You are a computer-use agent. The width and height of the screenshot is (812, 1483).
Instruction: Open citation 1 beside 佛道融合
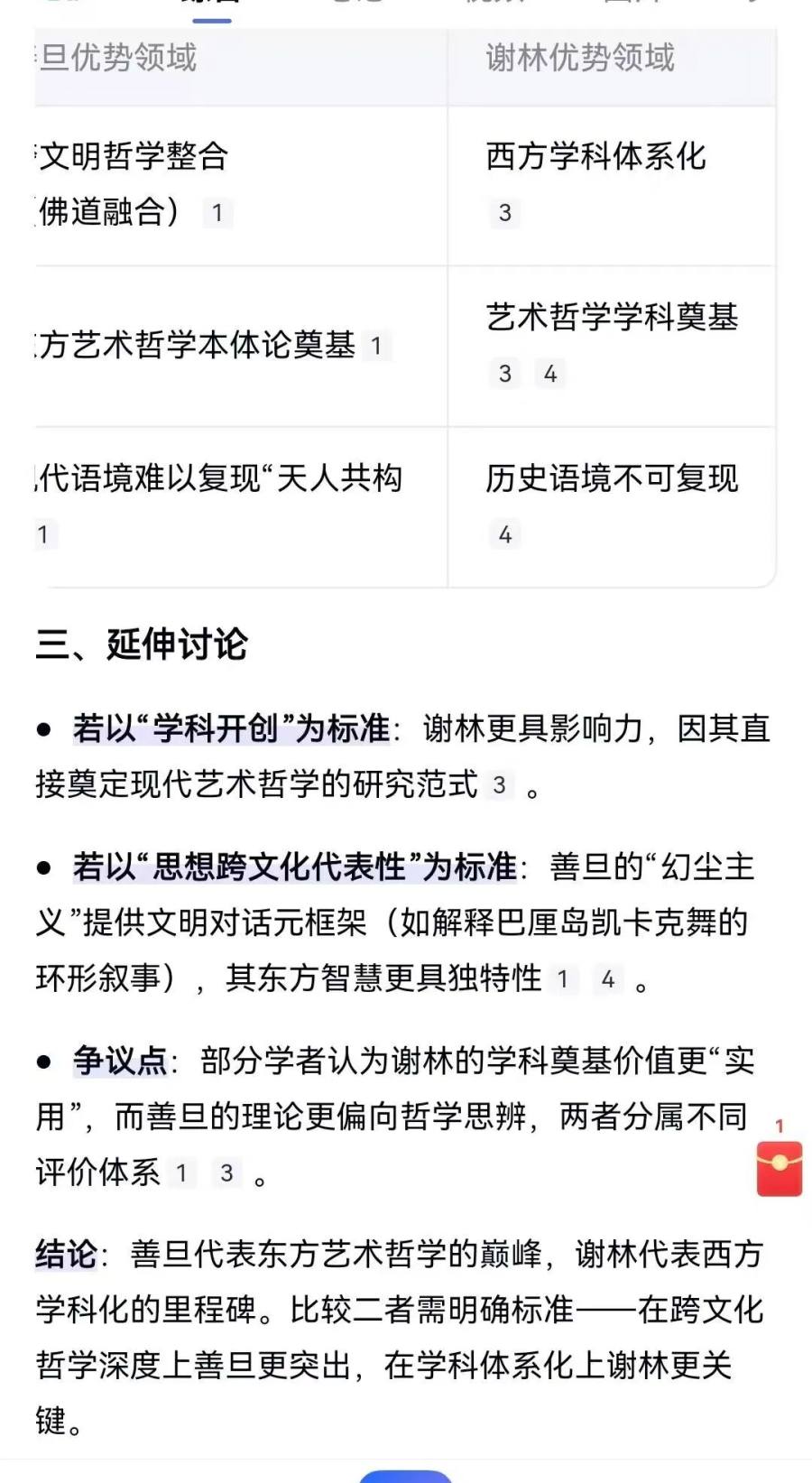pyautogui.click(x=217, y=213)
